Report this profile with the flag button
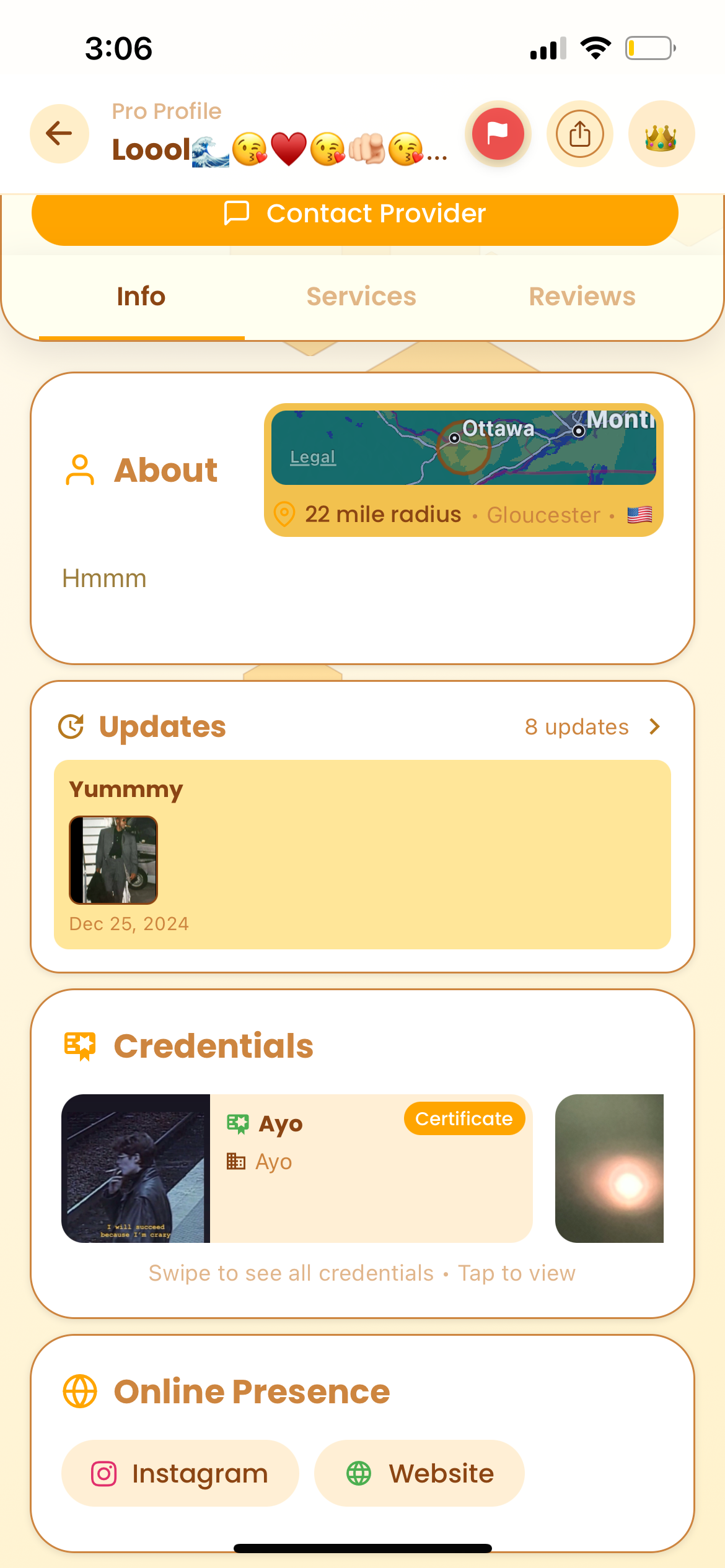 (x=498, y=134)
